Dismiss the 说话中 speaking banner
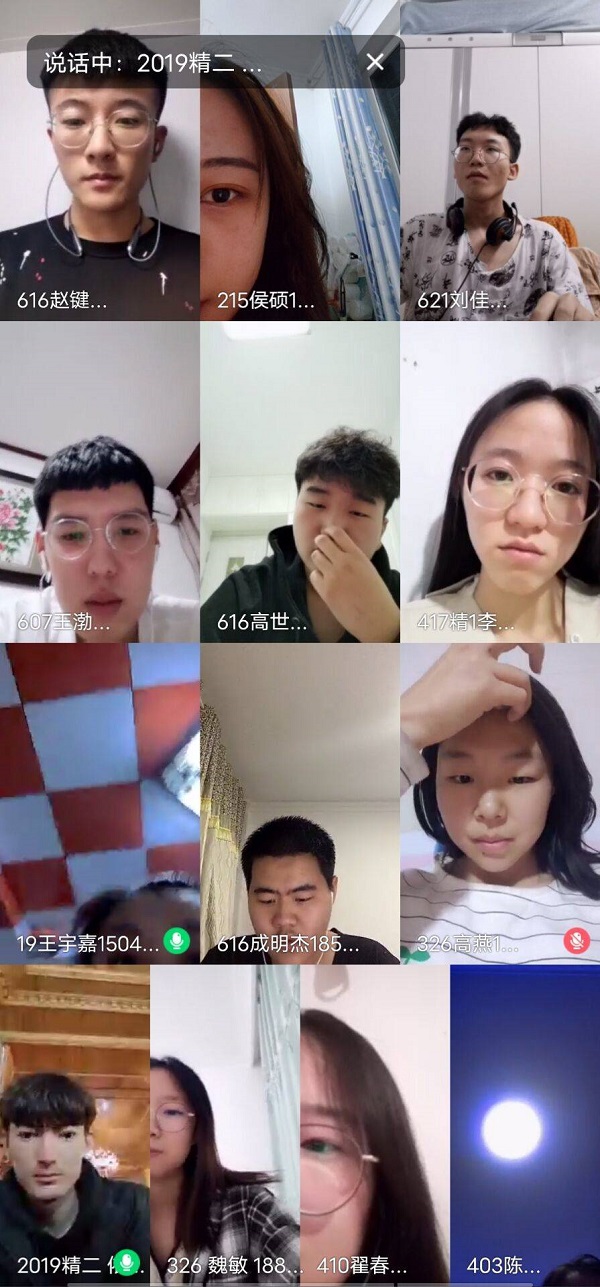Viewport: 600px width, 1287px height. [375, 62]
